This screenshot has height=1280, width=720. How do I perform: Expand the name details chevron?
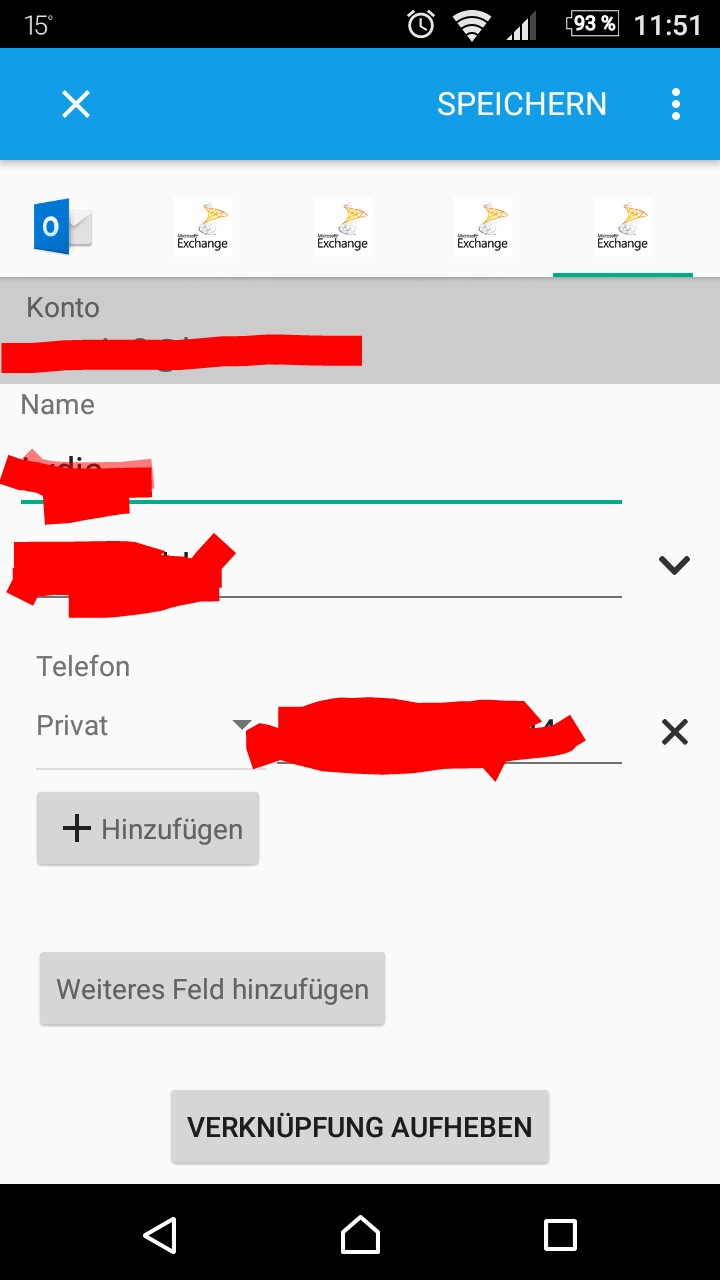[675, 565]
